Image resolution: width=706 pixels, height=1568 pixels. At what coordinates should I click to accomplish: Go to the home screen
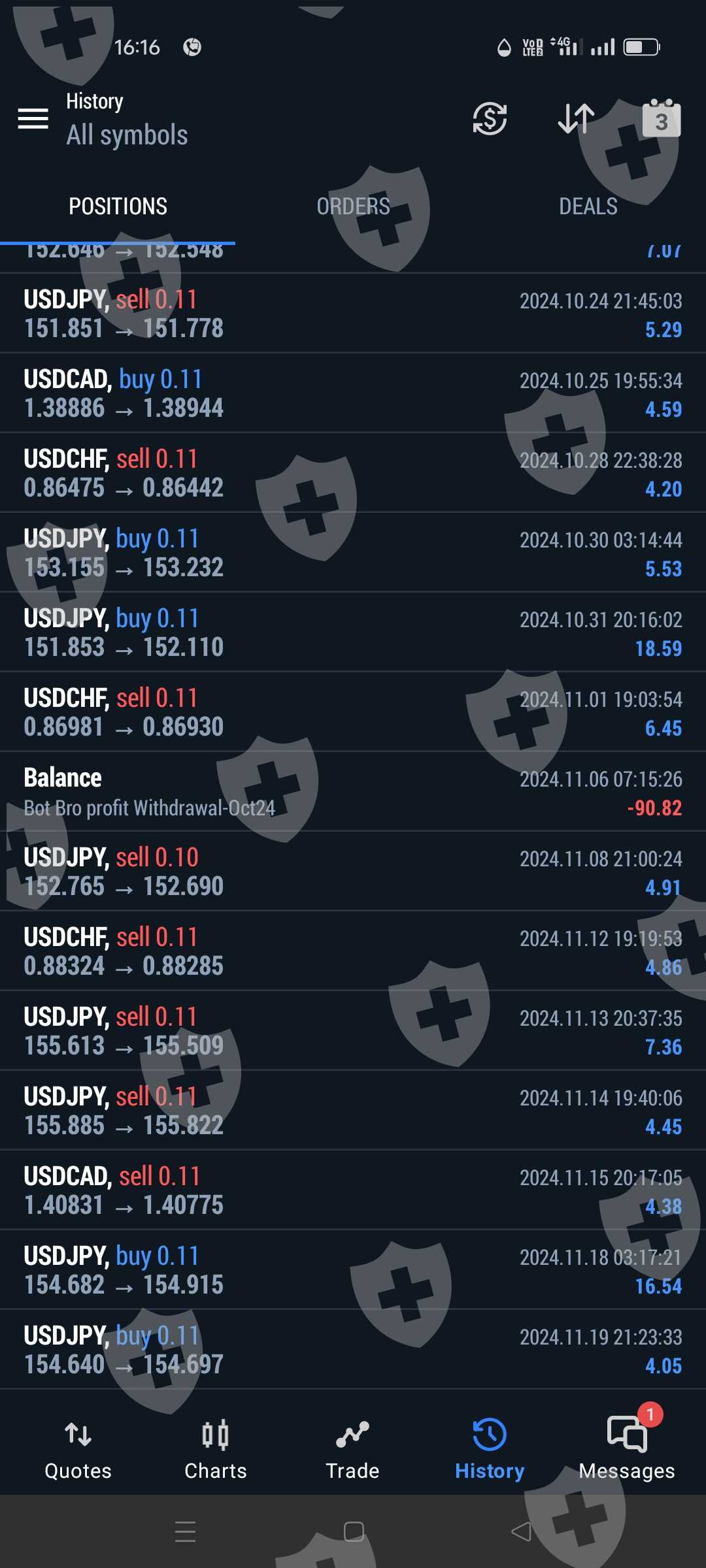pyautogui.click(x=354, y=1531)
